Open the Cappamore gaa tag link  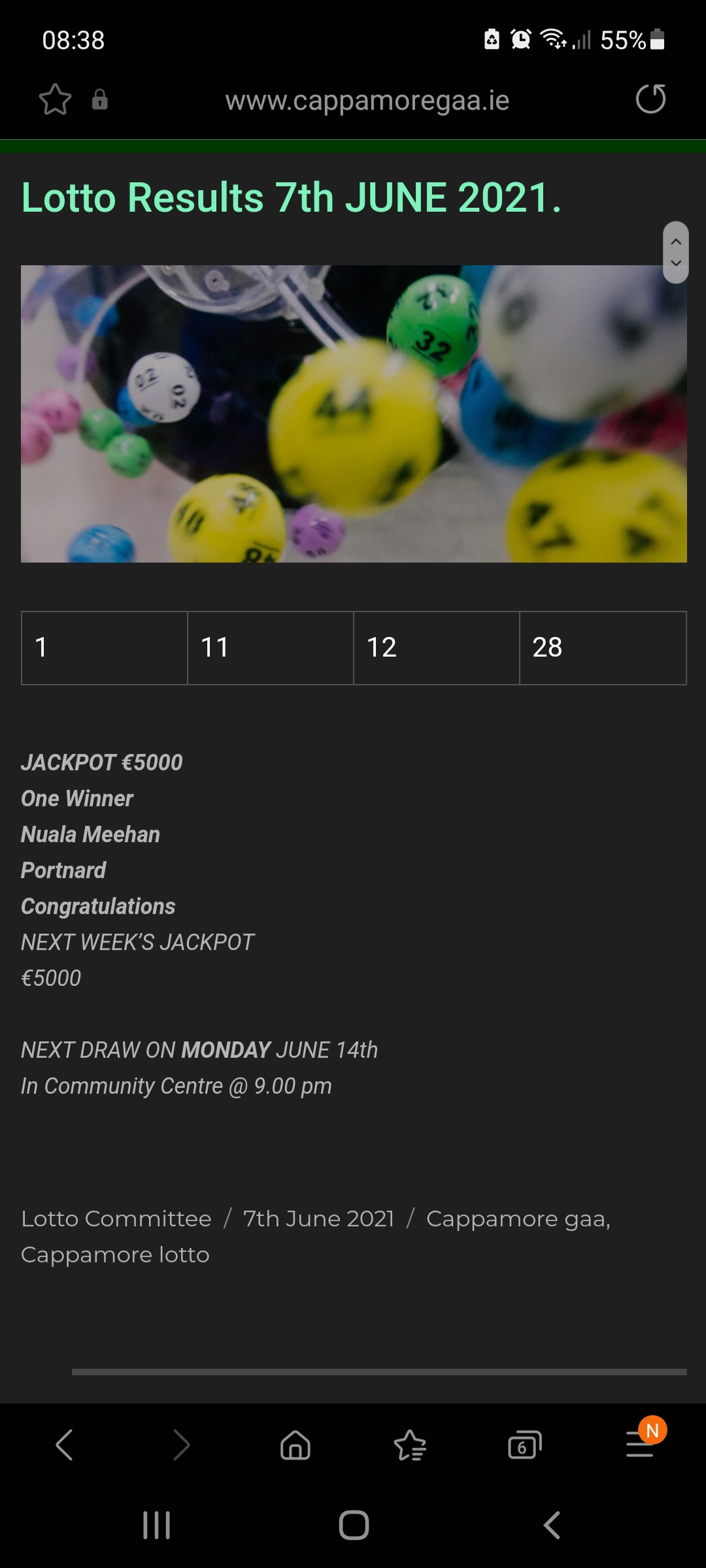518,1218
